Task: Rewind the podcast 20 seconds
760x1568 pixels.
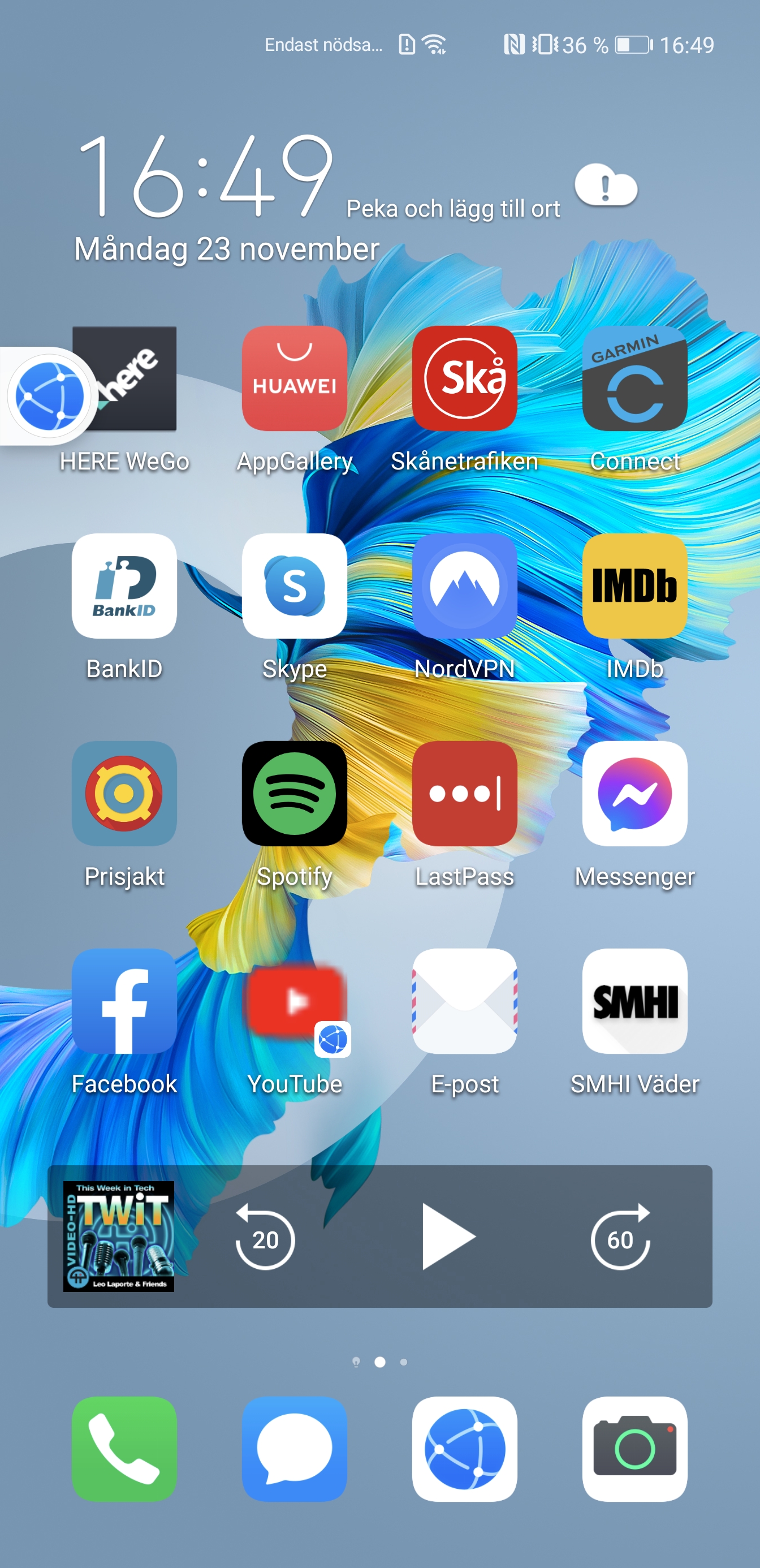Action: (265, 1238)
